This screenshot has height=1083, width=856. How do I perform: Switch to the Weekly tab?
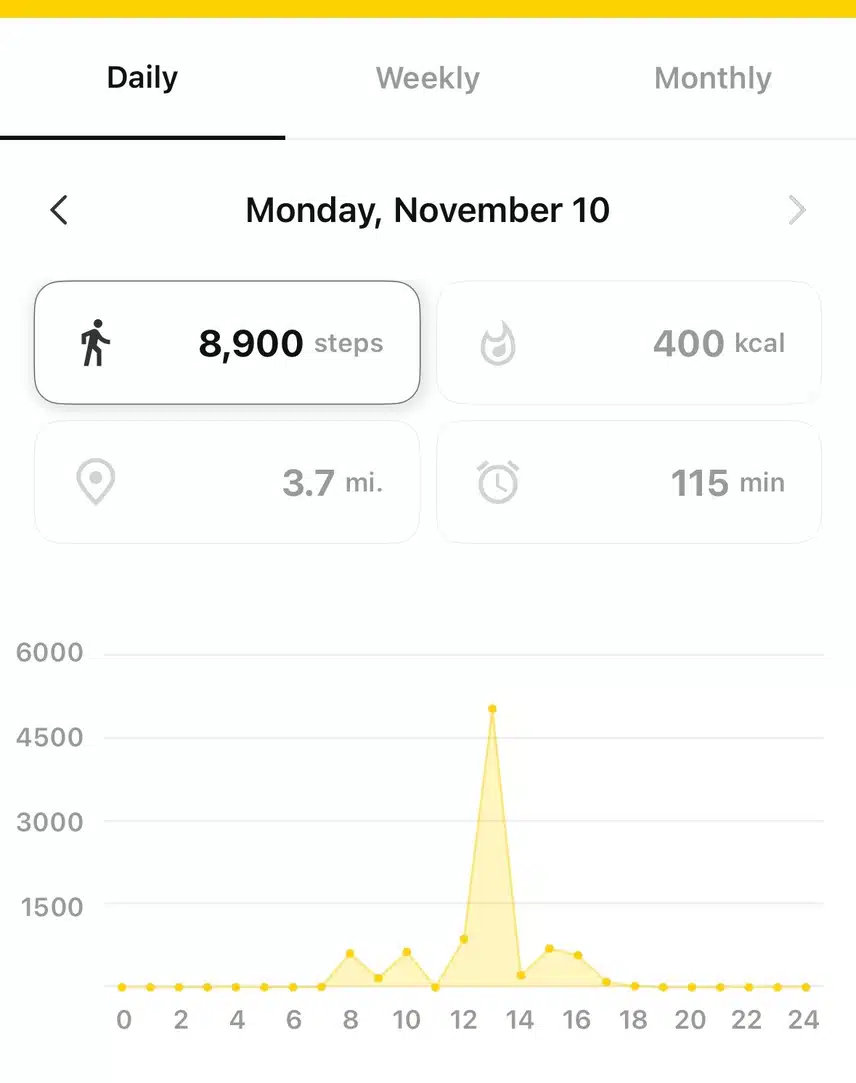point(427,78)
